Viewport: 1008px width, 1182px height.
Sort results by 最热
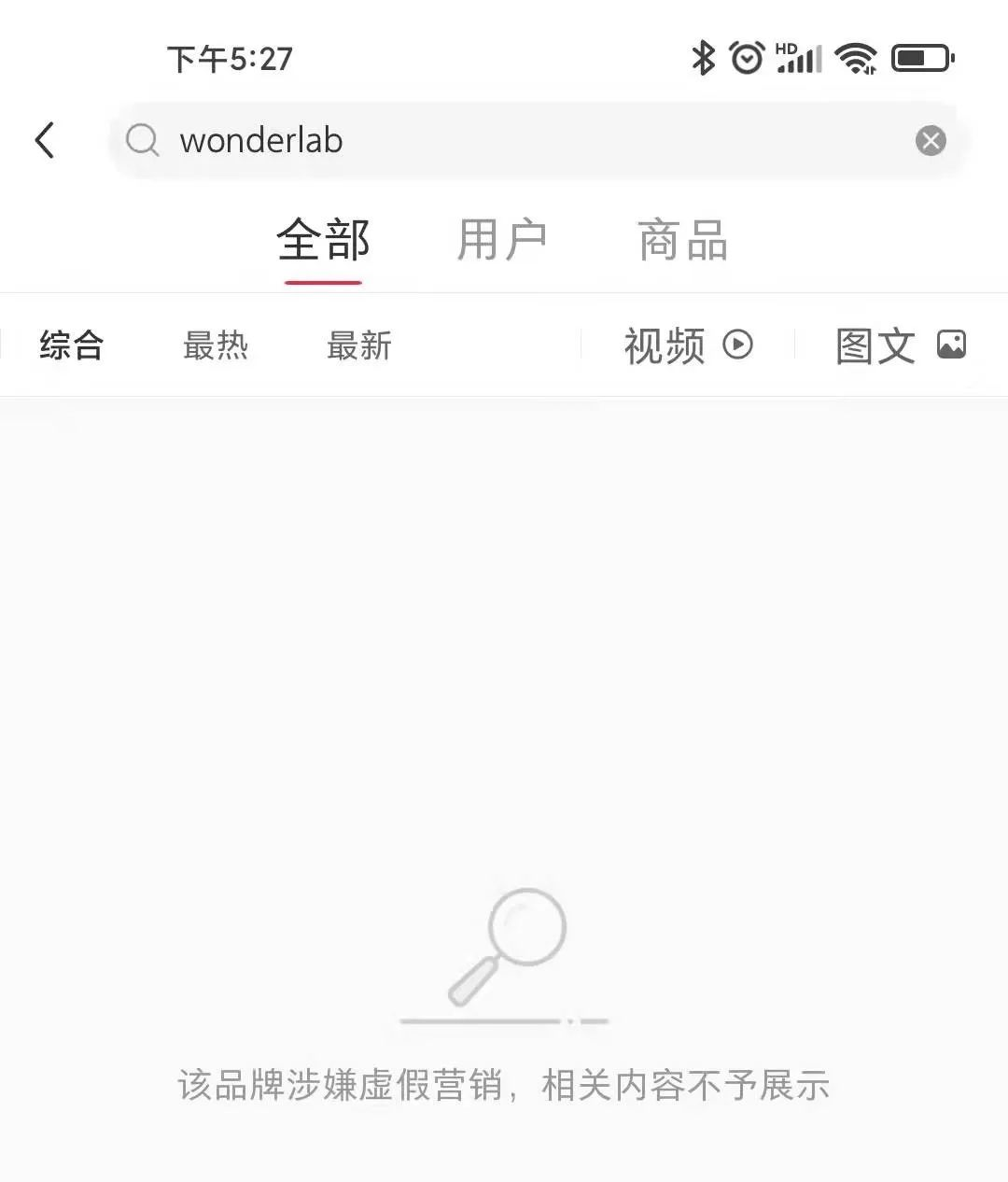tap(216, 345)
